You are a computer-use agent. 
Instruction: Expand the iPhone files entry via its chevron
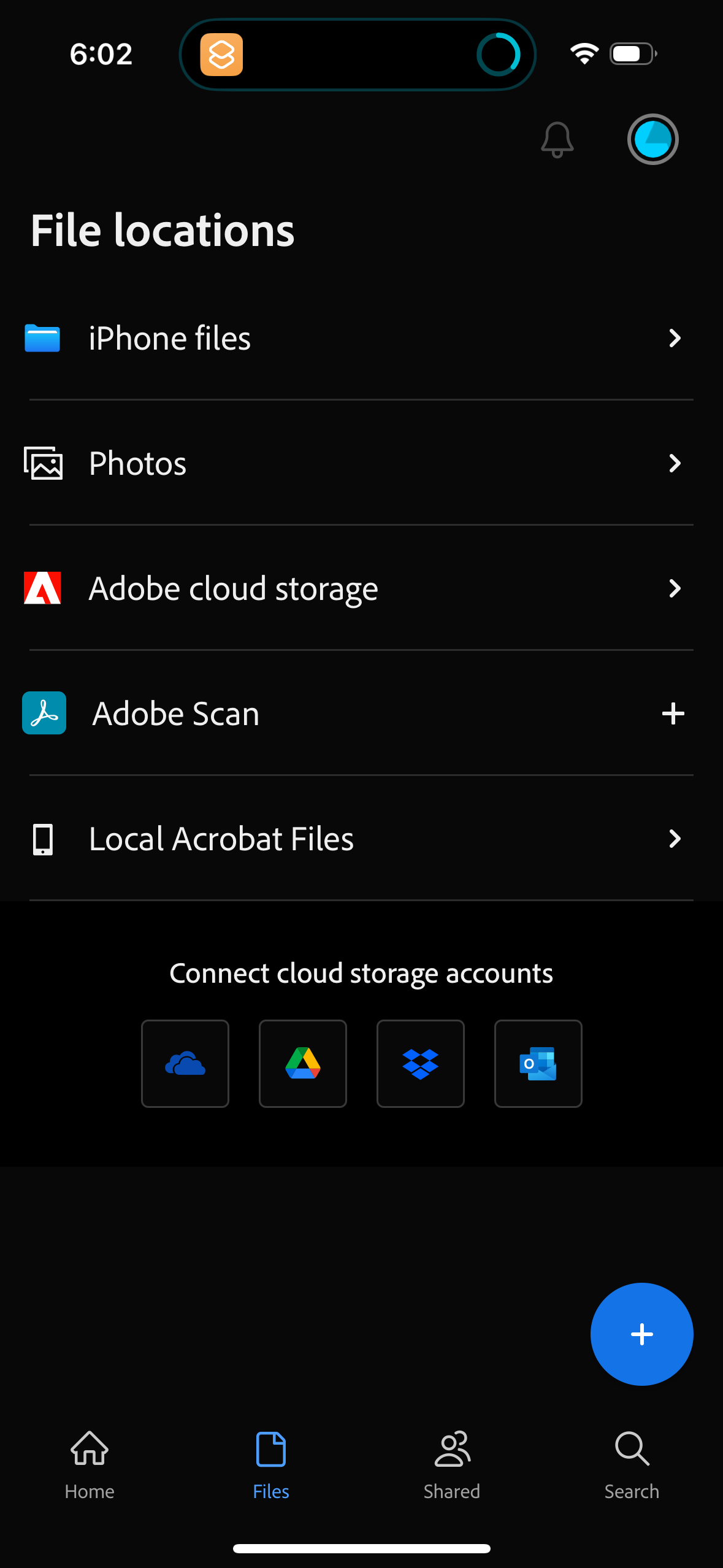coord(675,338)
